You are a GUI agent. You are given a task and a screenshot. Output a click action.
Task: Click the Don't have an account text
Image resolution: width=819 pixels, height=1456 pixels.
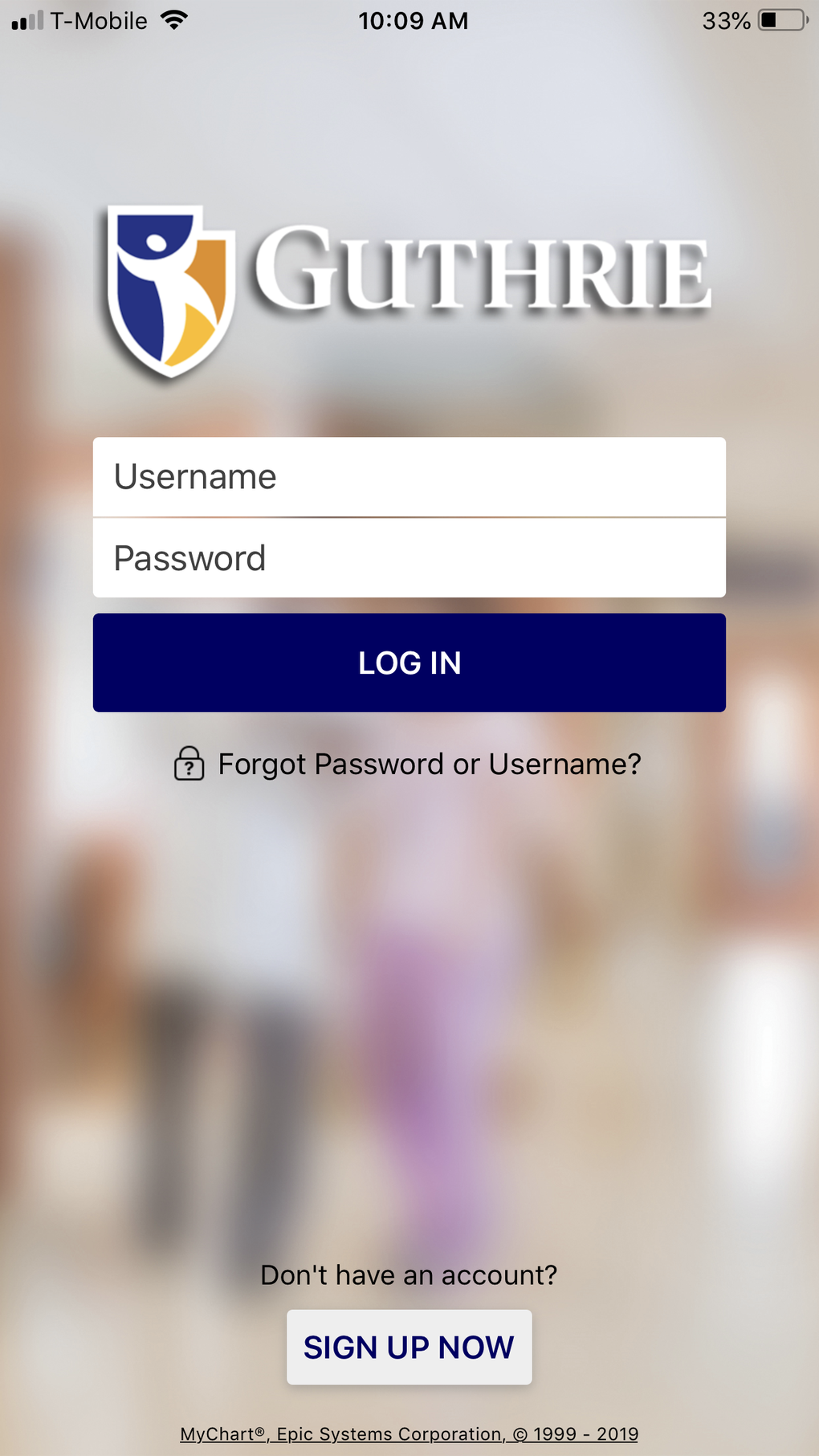point(409,1275)
